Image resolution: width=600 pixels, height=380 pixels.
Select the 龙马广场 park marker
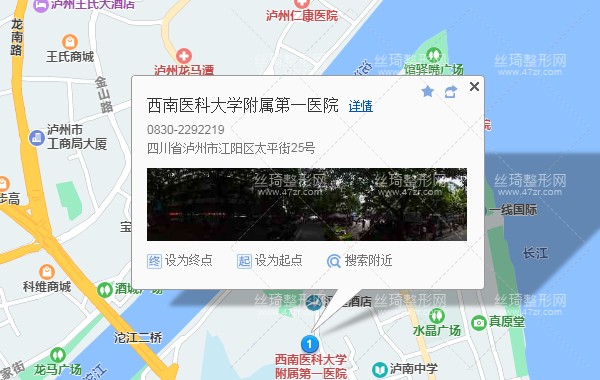58,355
